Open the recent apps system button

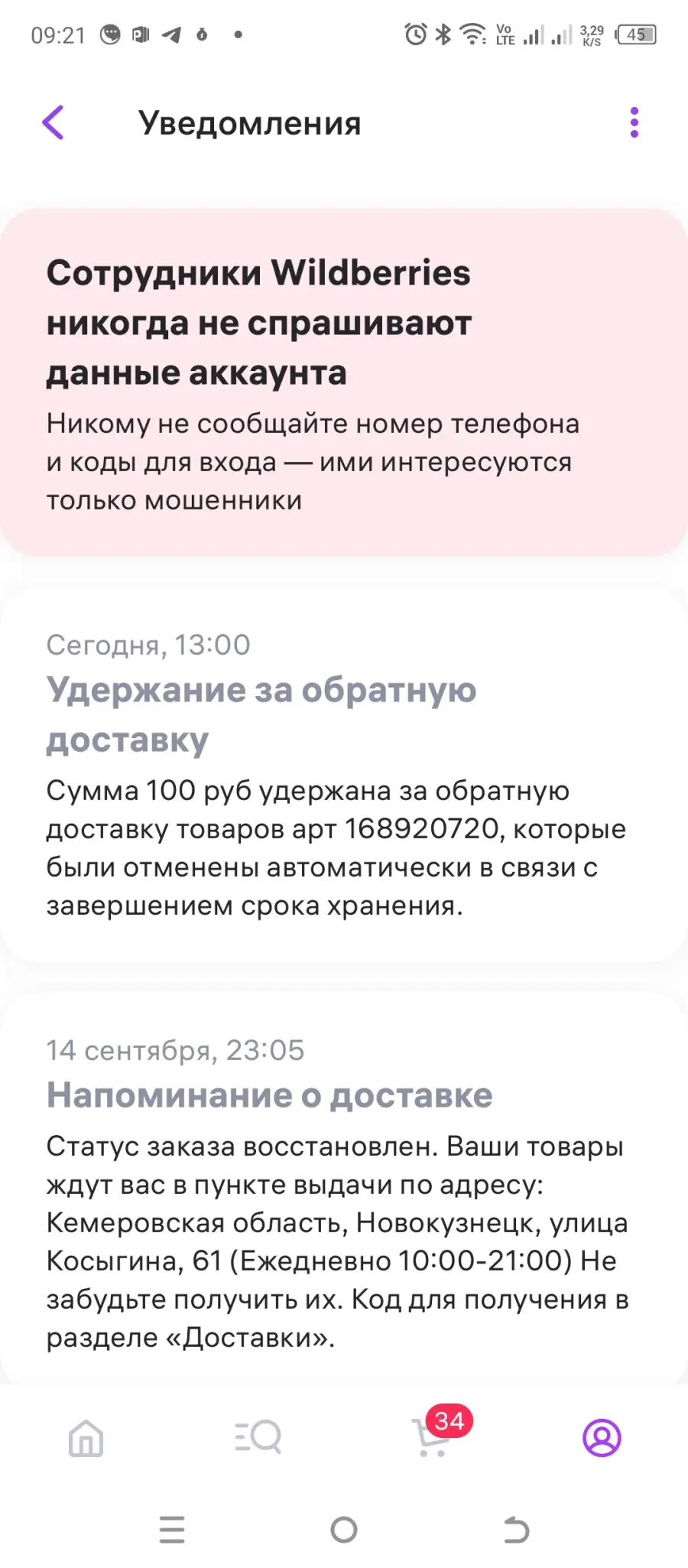[172, 1530]
